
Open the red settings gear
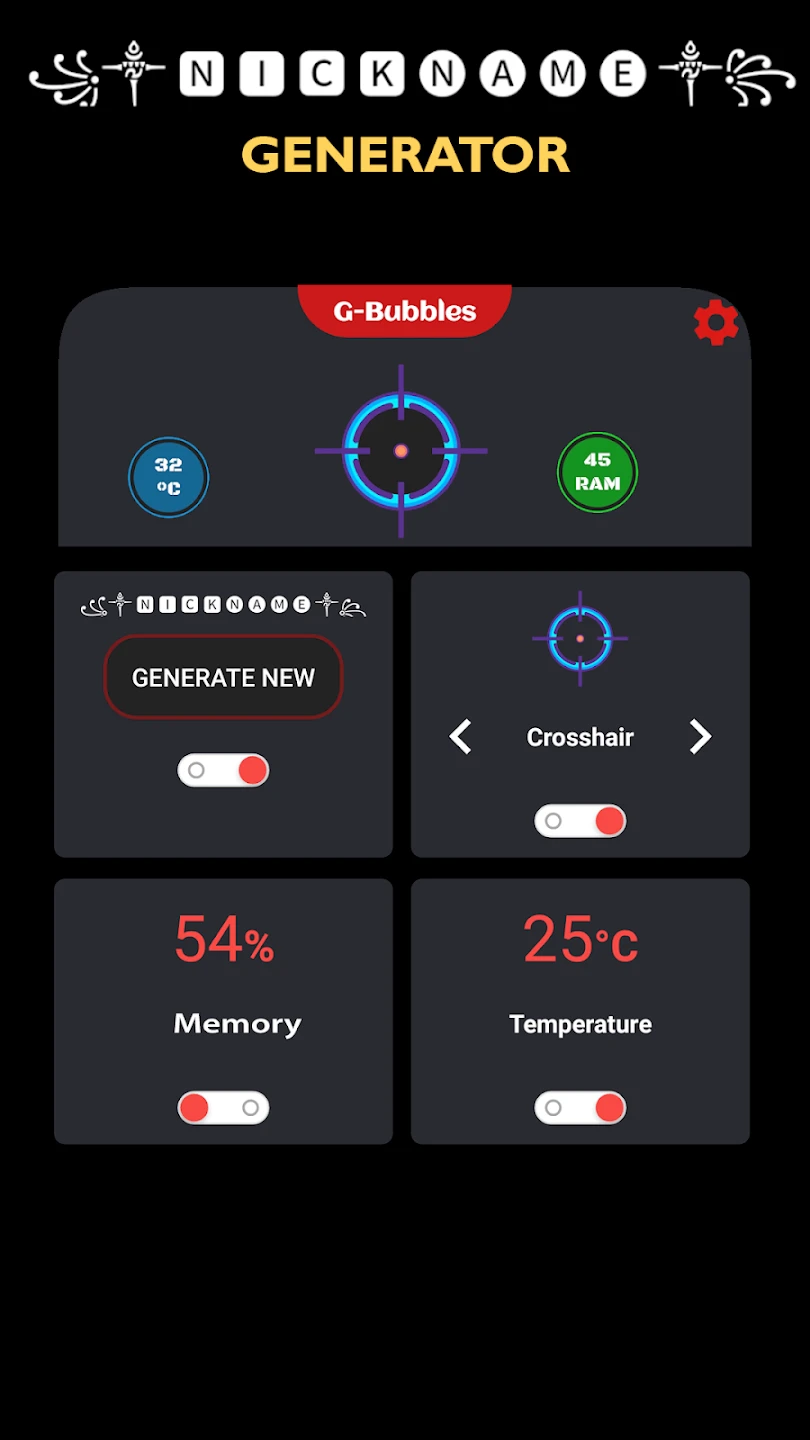tap(716, 323)
